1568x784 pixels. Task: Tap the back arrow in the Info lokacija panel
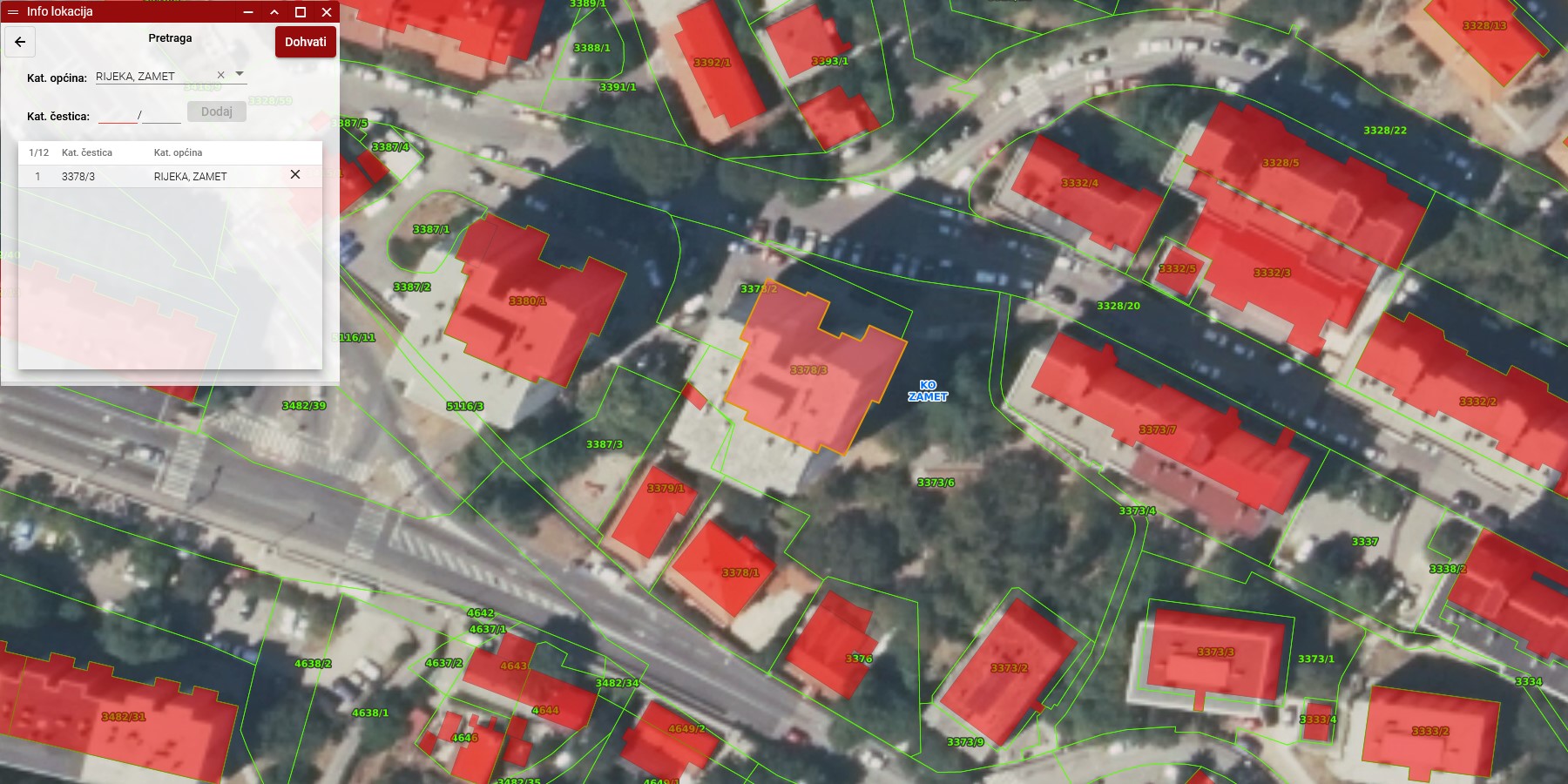[x=20, y=42]
